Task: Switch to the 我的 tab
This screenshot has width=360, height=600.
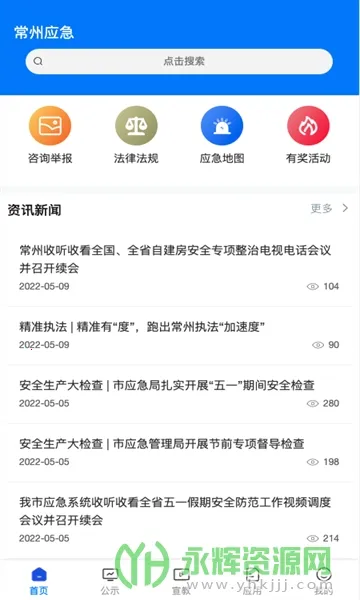Action: 324,581
